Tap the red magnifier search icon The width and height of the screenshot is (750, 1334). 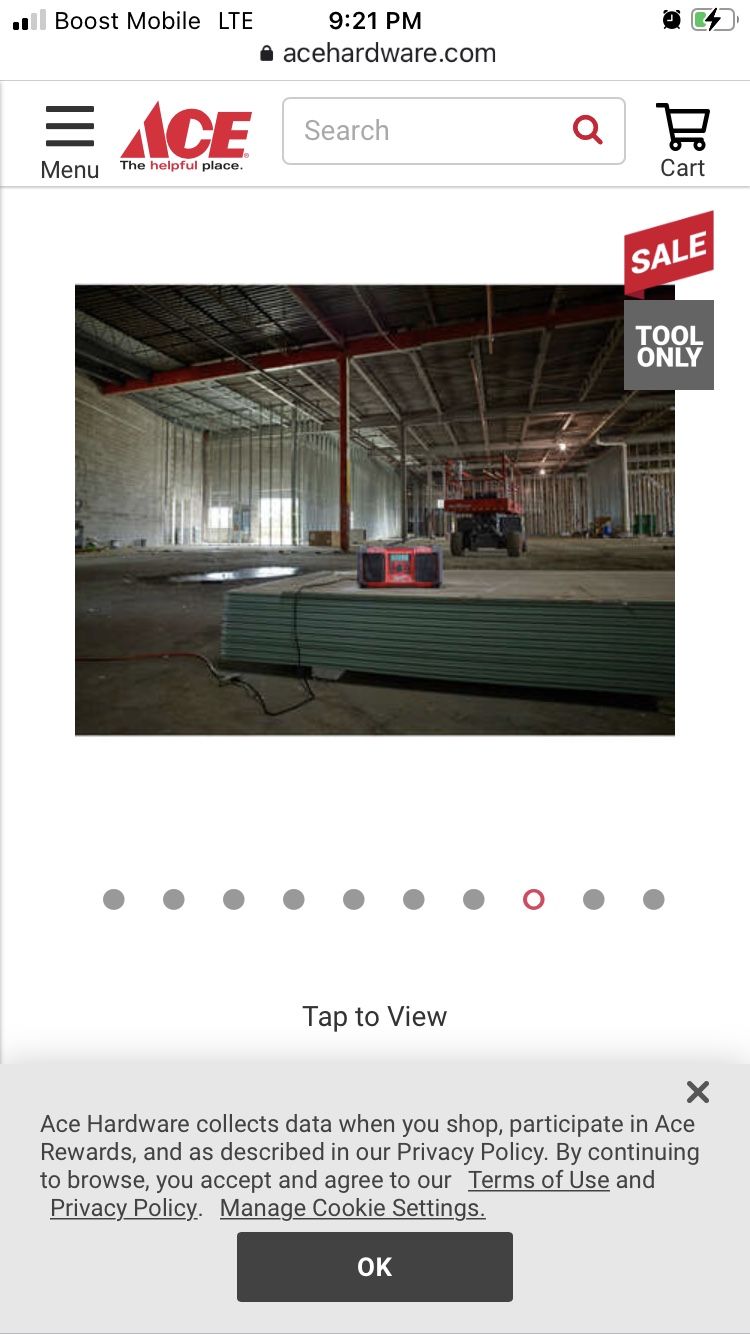588,130
